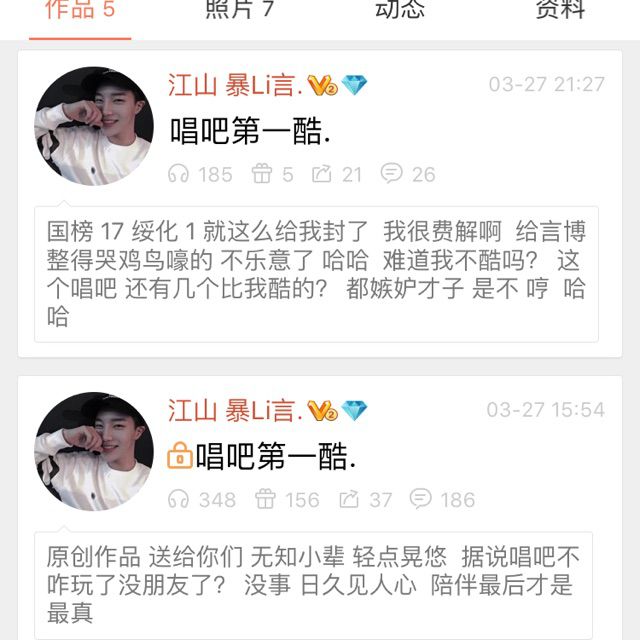The height and width of the screenshot is (640, 640).
Task: Share the post with 21 shares
Action: 321,174
